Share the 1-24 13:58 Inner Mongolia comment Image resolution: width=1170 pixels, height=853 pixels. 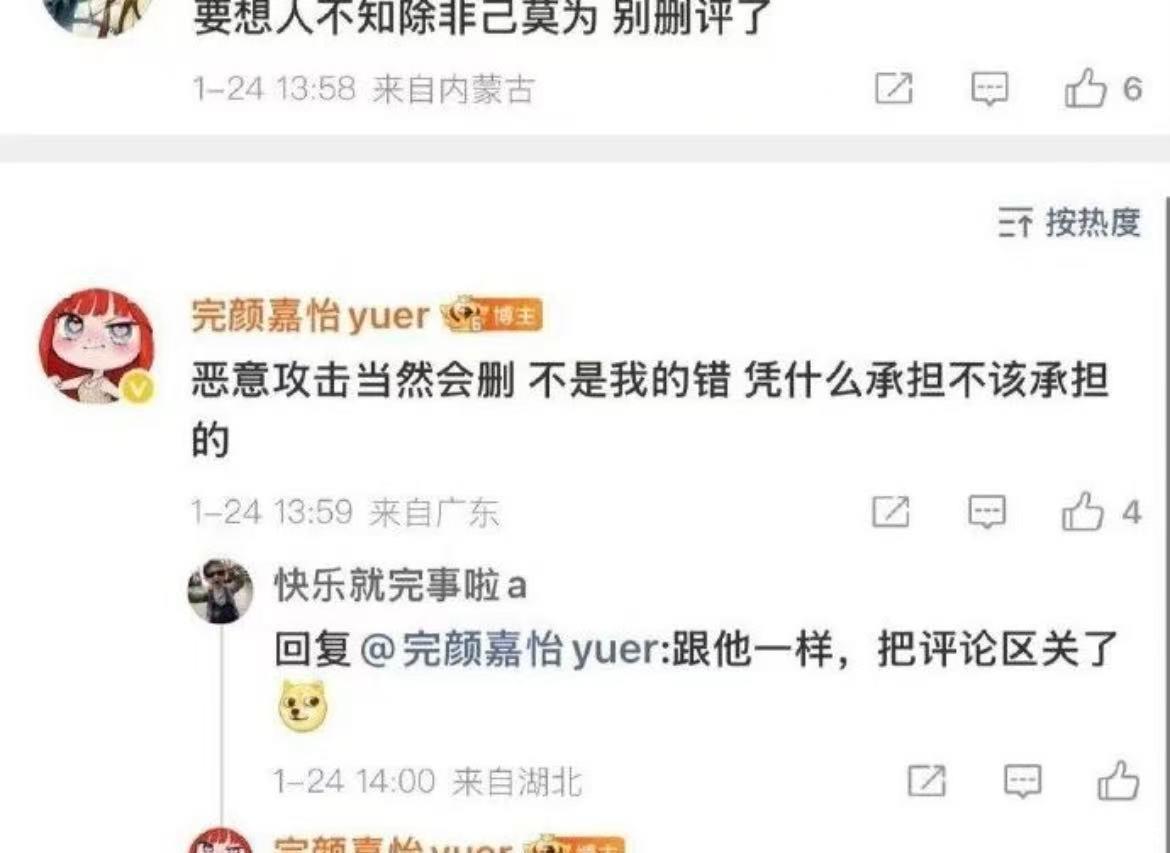[x=893, y=89]
